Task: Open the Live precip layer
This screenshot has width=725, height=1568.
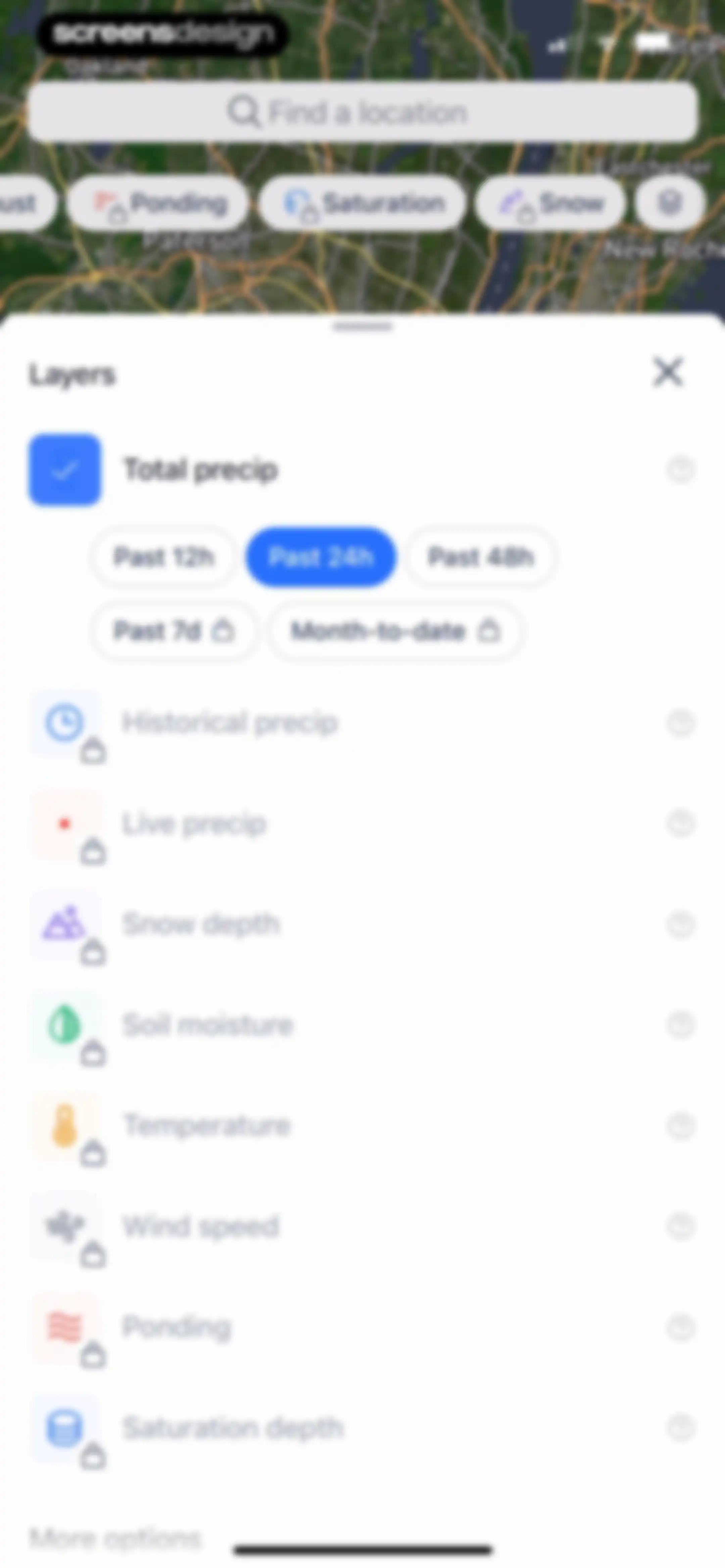Action: pyautogui.click(x=362, y=824)
